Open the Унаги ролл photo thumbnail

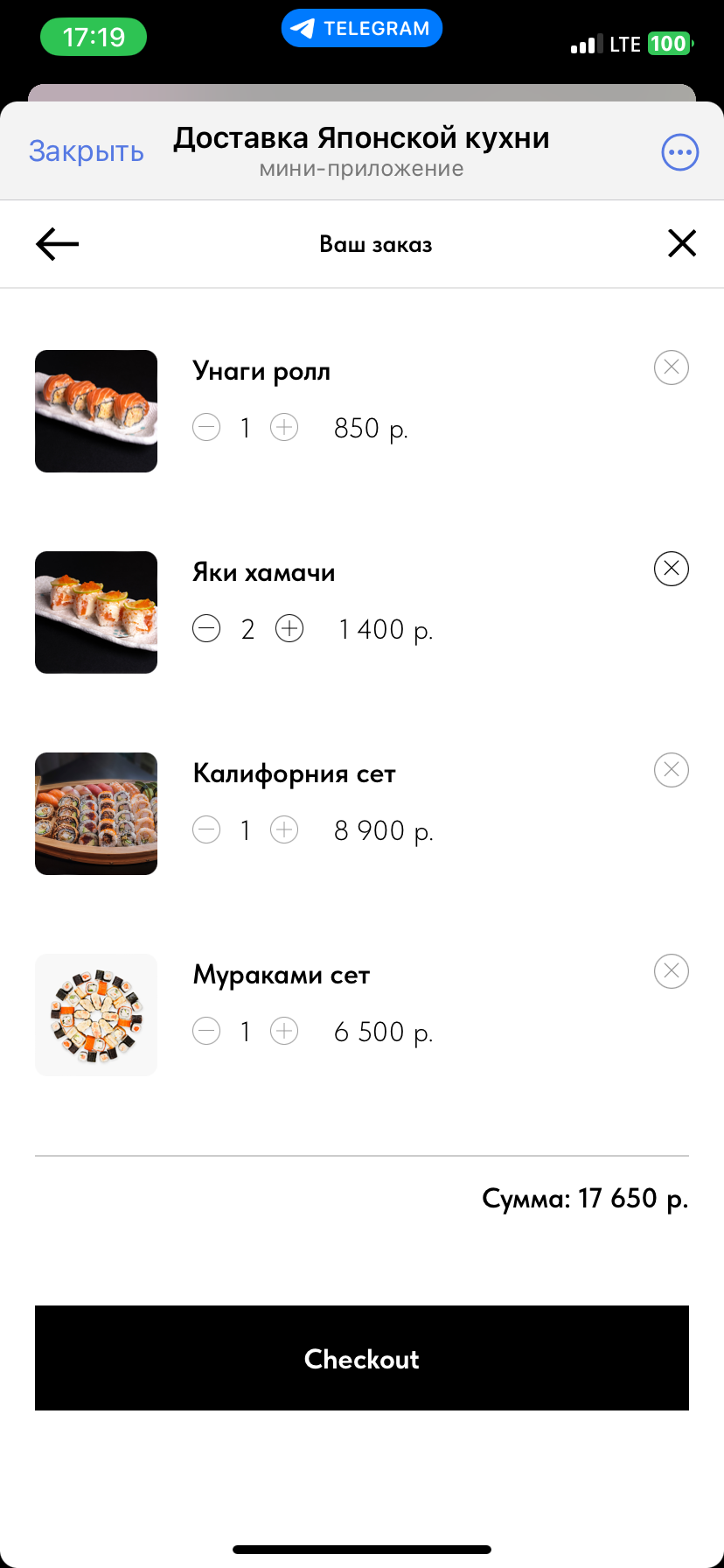(96, 410)
